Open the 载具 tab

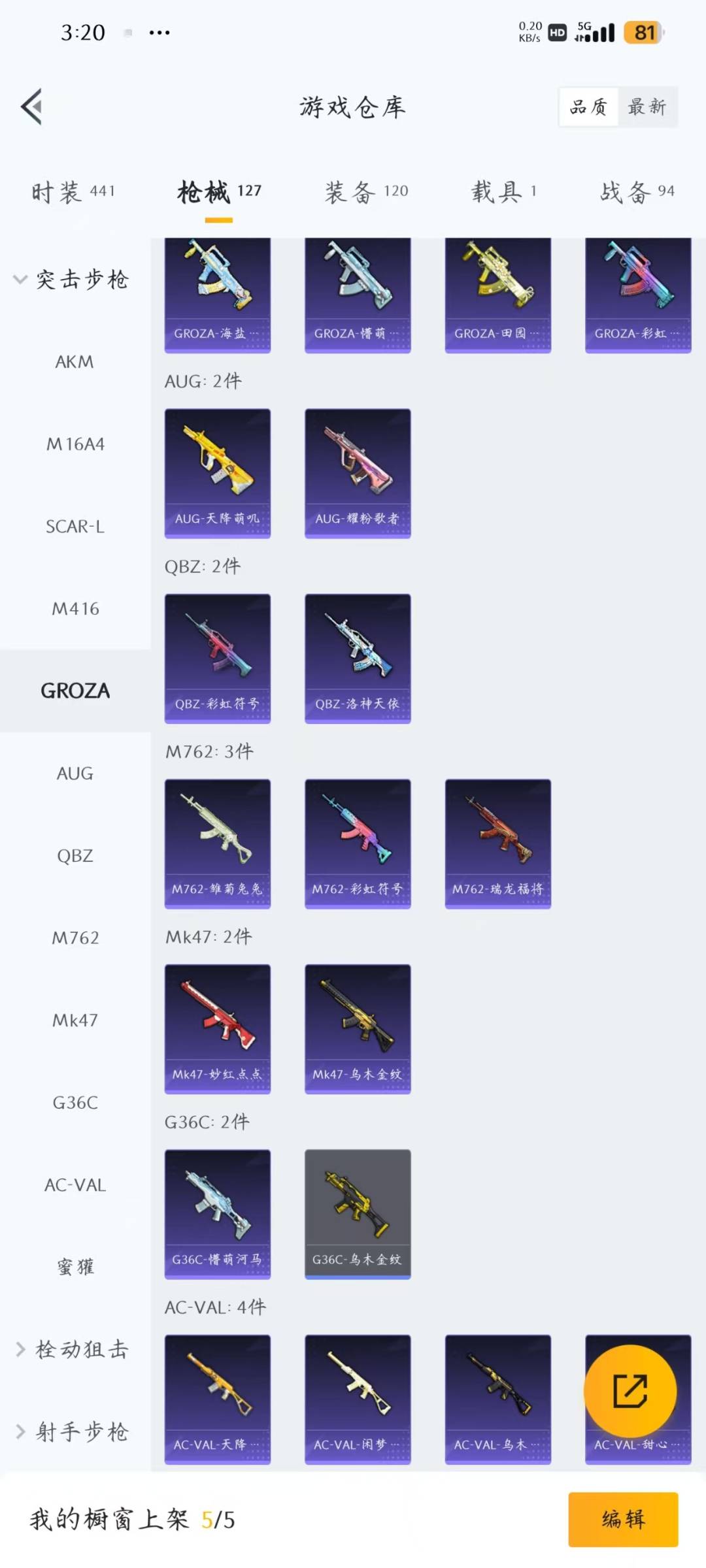coord(504,191)
